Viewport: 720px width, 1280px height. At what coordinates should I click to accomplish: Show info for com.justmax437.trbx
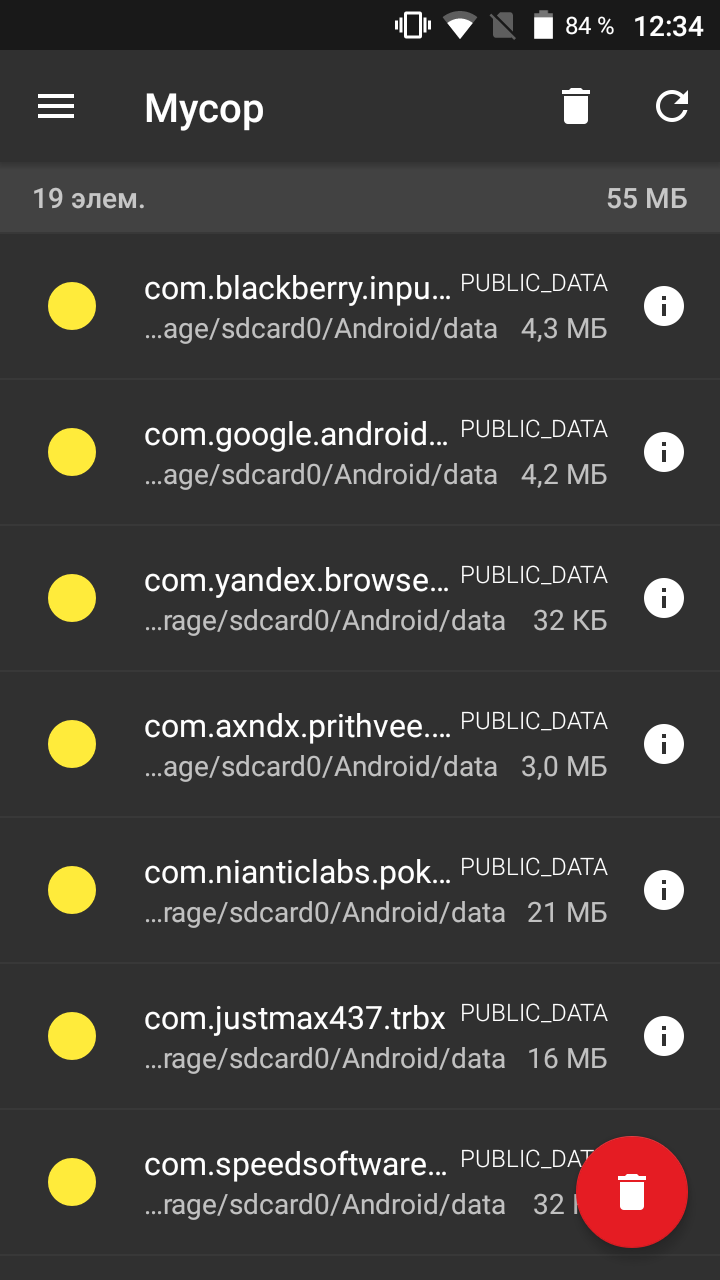tap(664, 1036)
